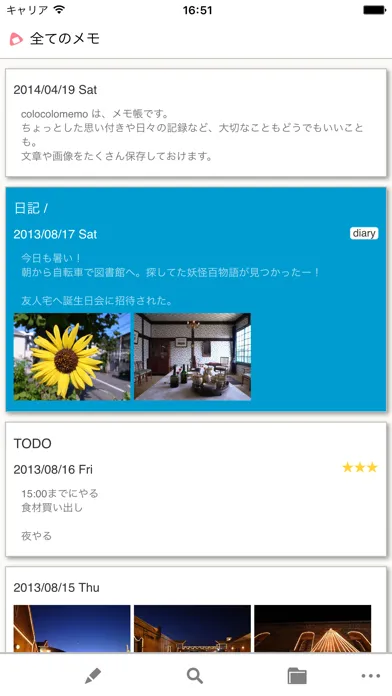Open the folder icon in the bottom bar
The height and width of the screenshot is (696, 392).
[297, 676]
